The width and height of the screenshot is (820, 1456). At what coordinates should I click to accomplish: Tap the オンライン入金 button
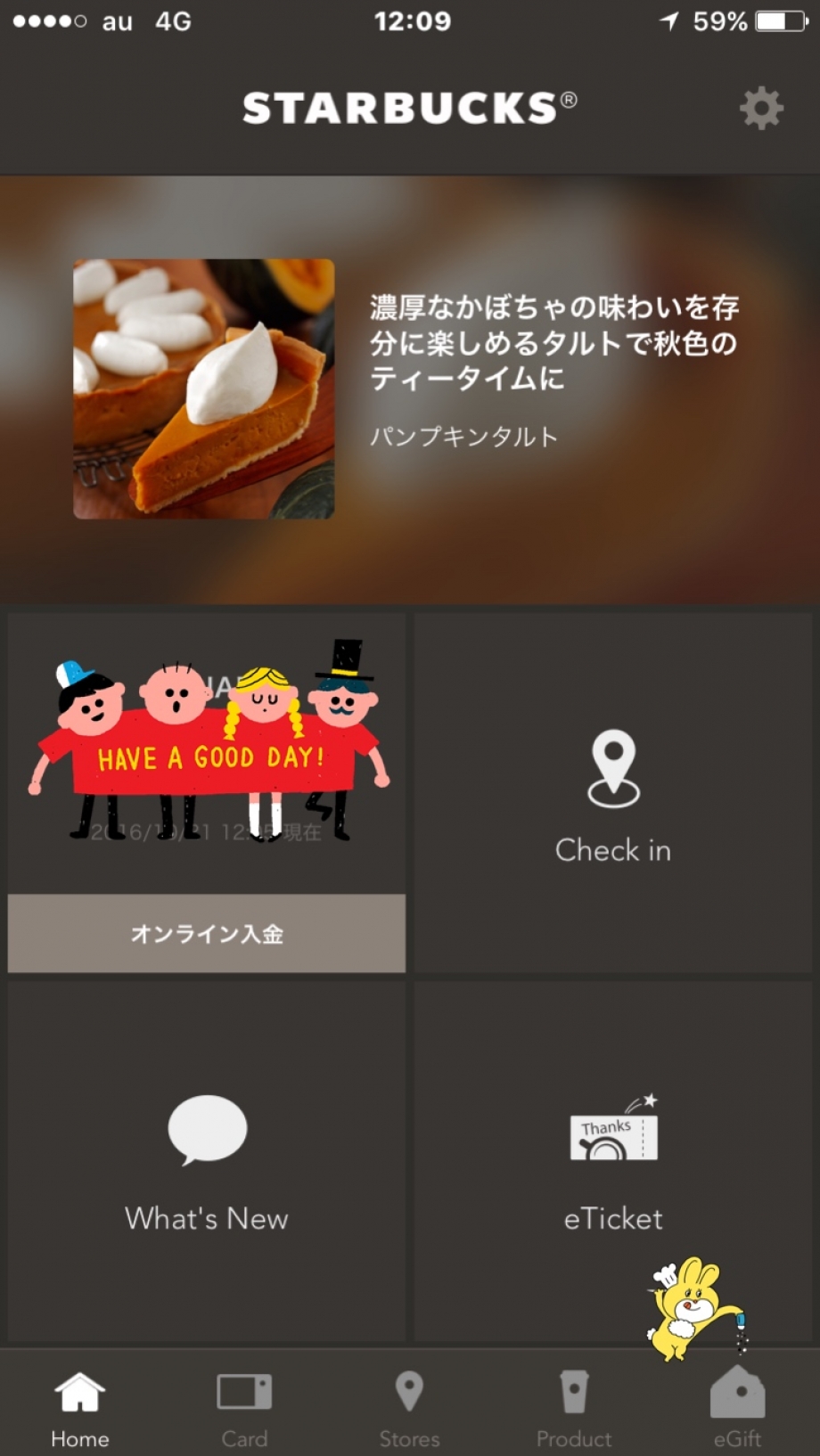coord(207,933)
